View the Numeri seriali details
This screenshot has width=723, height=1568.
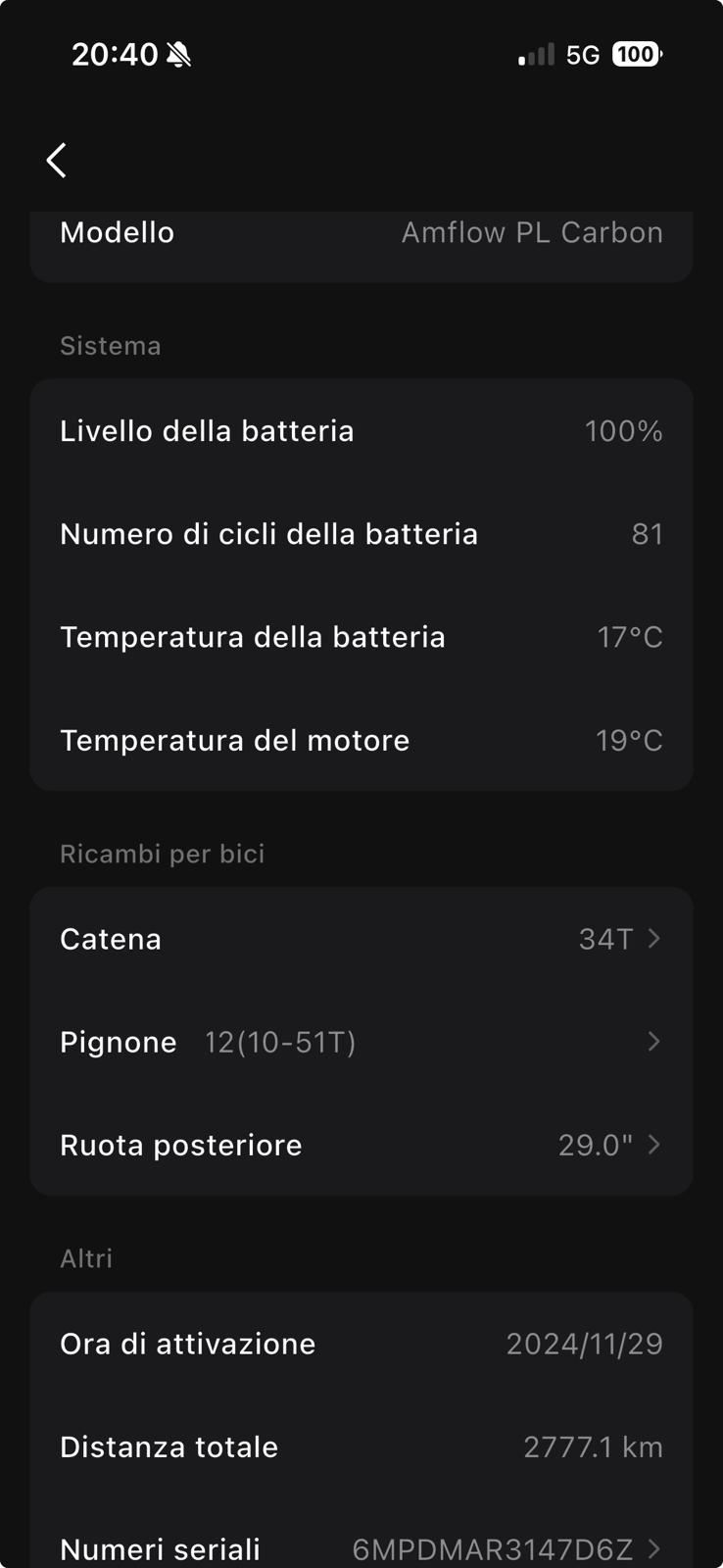(x=361, y=1548)
